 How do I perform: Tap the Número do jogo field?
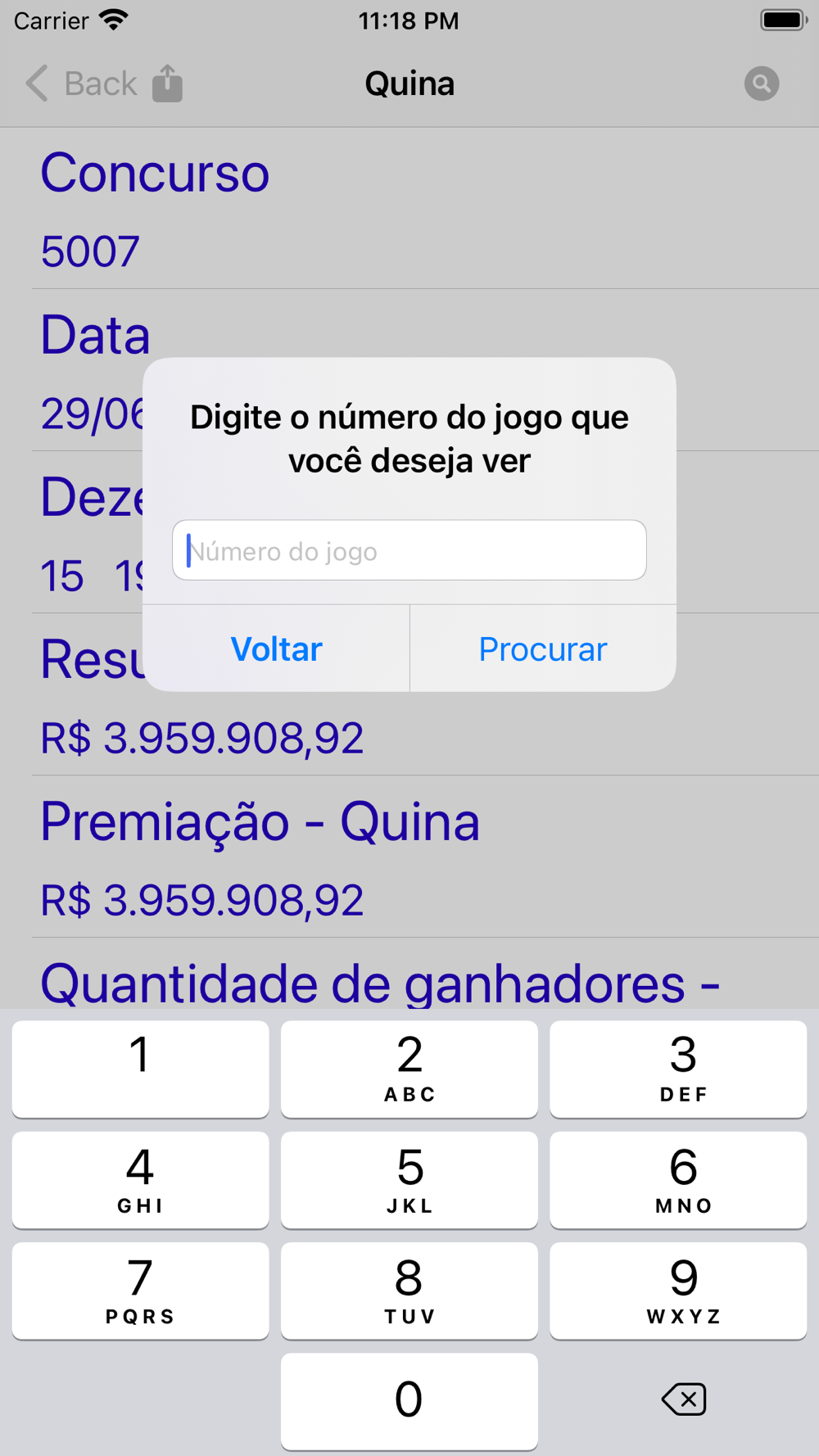pyautogui.click(x=409, y=550)
